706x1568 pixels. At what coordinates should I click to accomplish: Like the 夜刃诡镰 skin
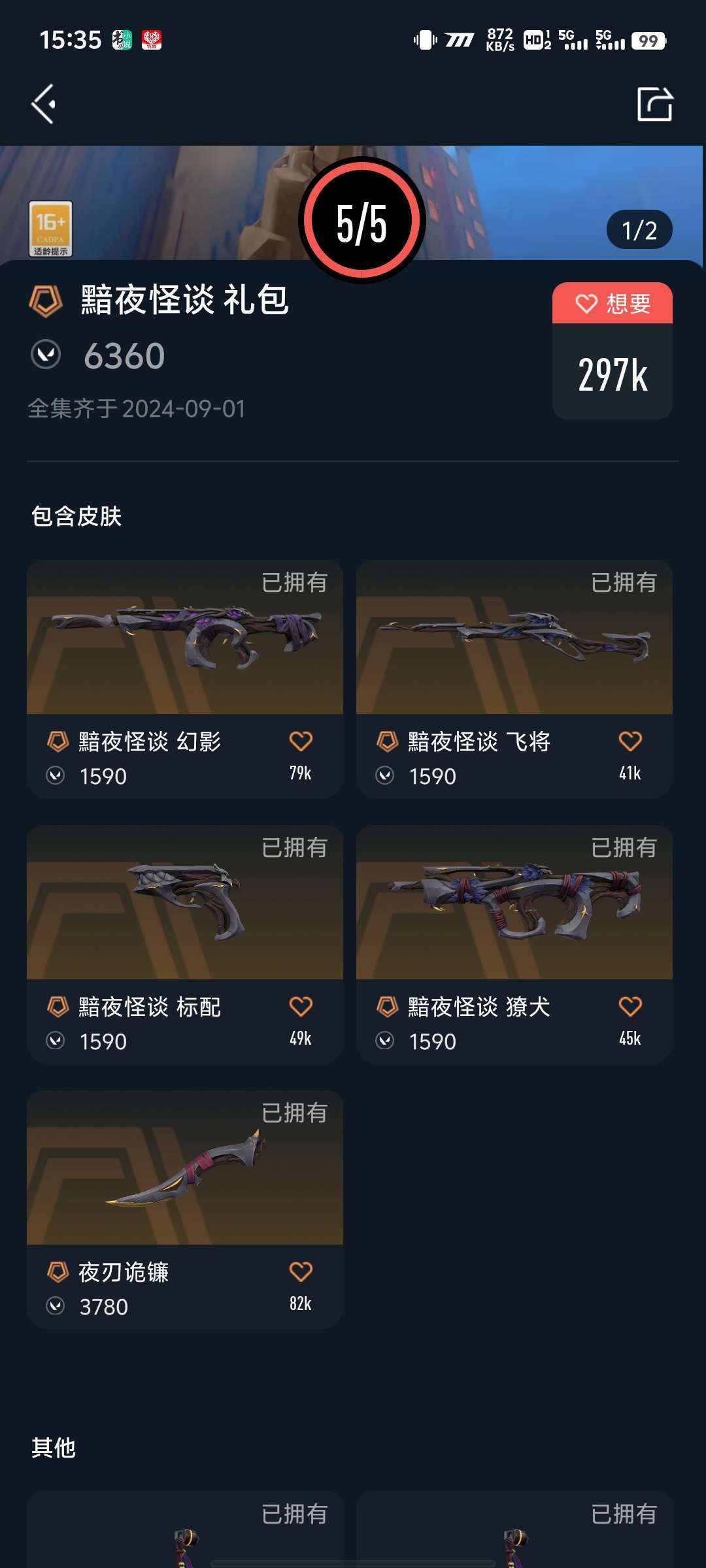coord(301,1272)
